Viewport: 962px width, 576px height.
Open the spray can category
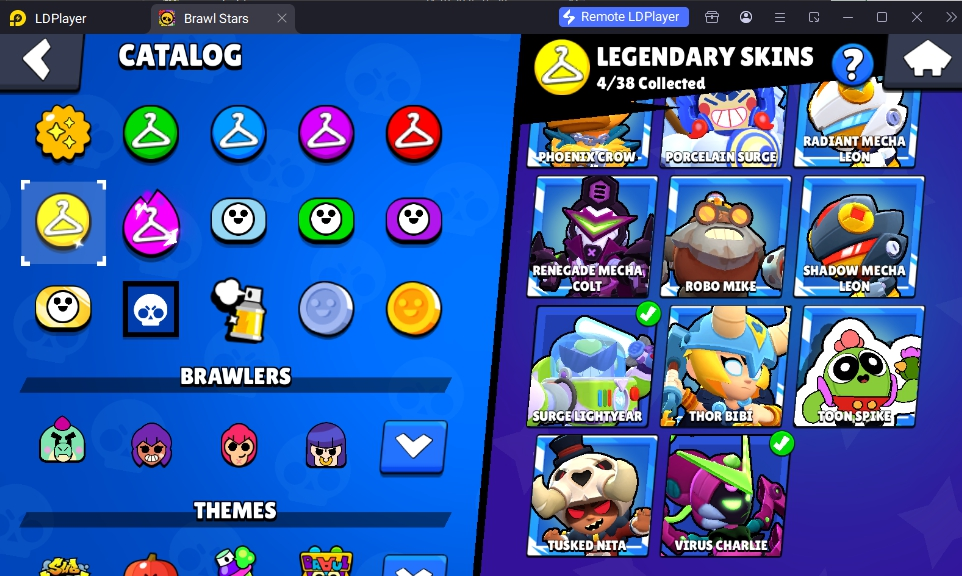[x=238, y=307]
